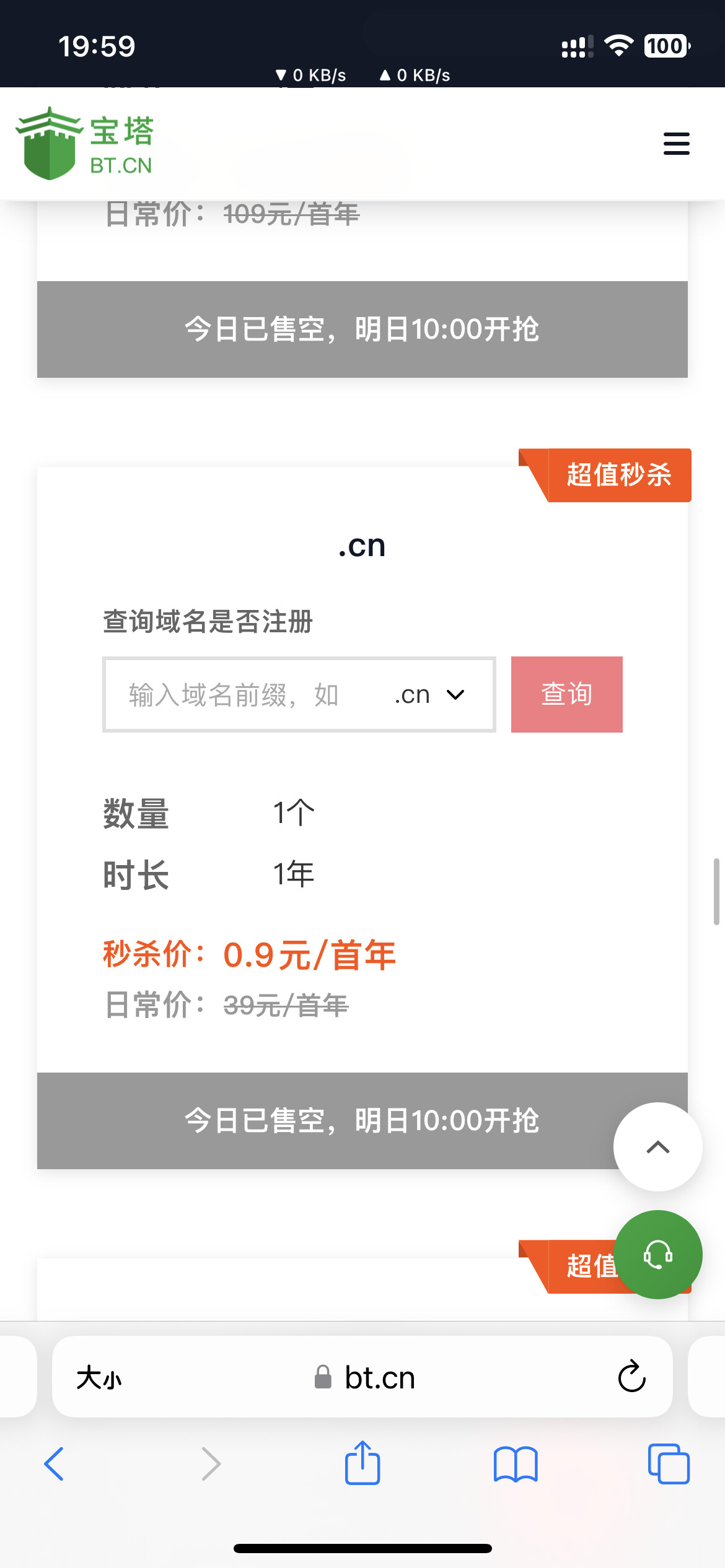Share this page
Viewport: 725px width, 1568px height.
(x=362, y=1463)
